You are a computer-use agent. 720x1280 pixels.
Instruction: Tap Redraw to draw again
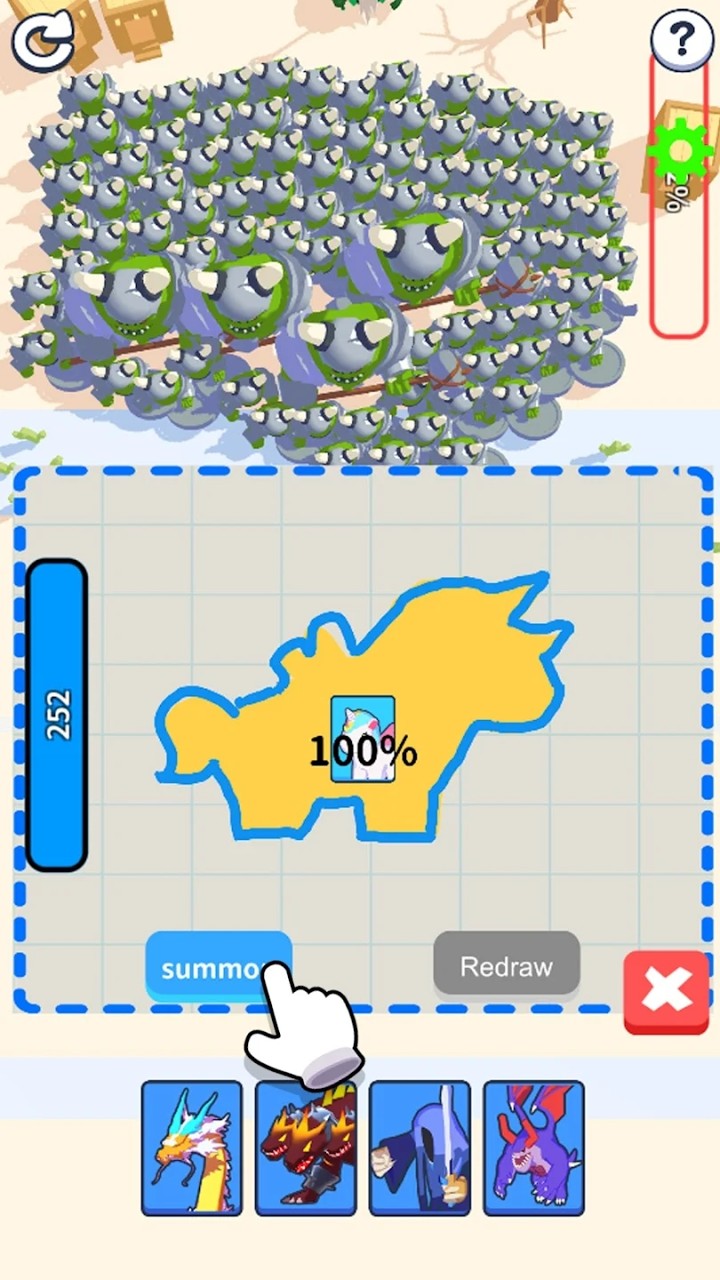click(506, 966)
